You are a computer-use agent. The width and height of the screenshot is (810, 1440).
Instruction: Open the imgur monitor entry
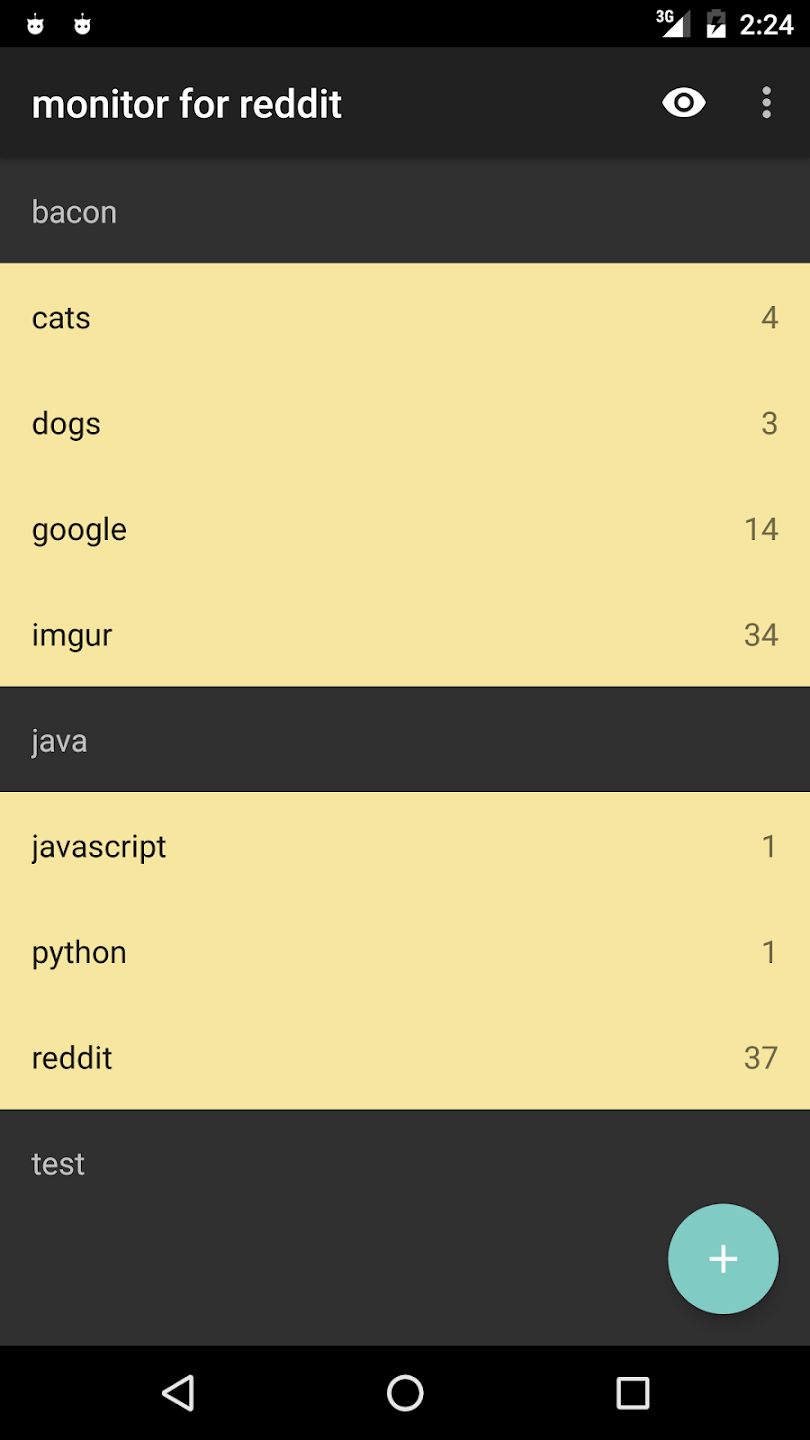pos(405,634)
